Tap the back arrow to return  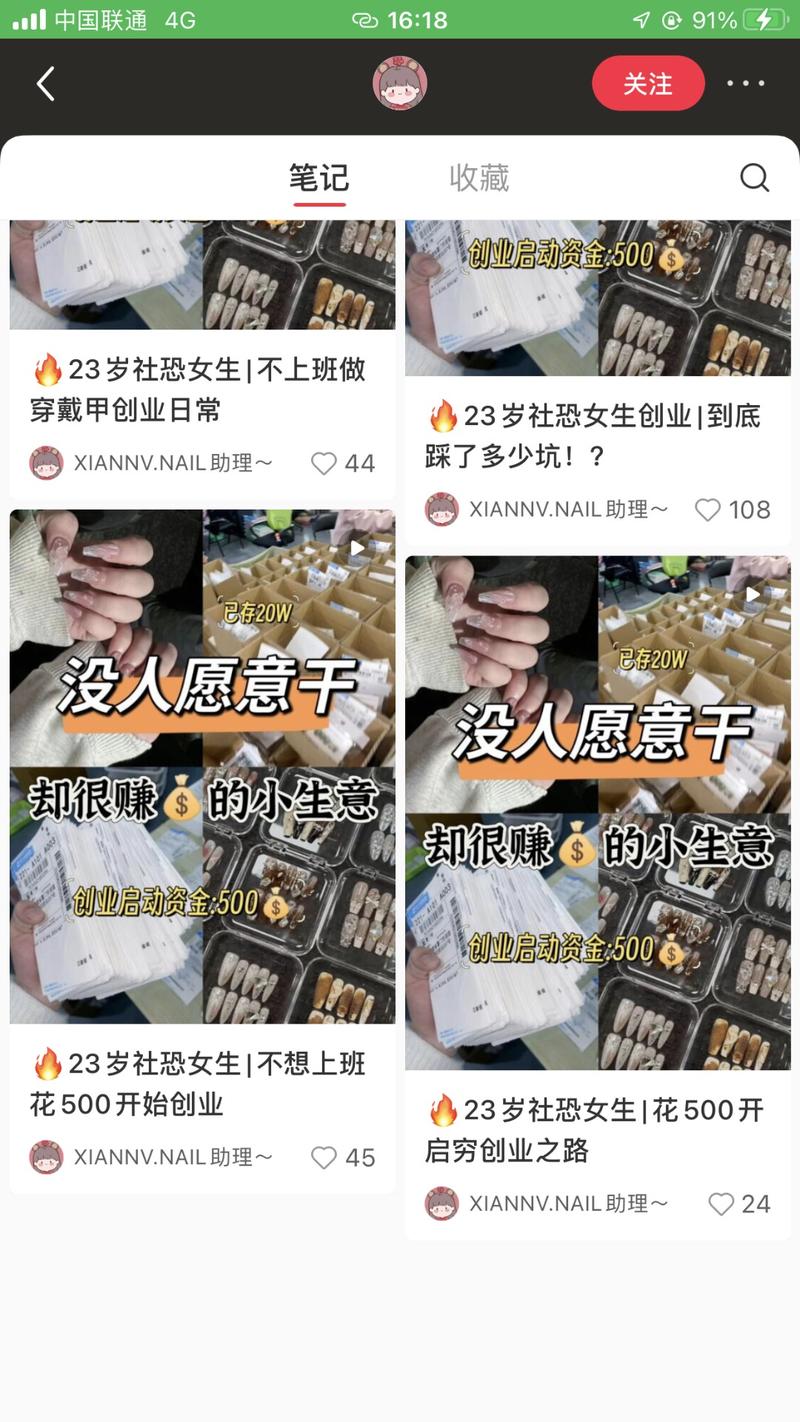click(43, 84)
